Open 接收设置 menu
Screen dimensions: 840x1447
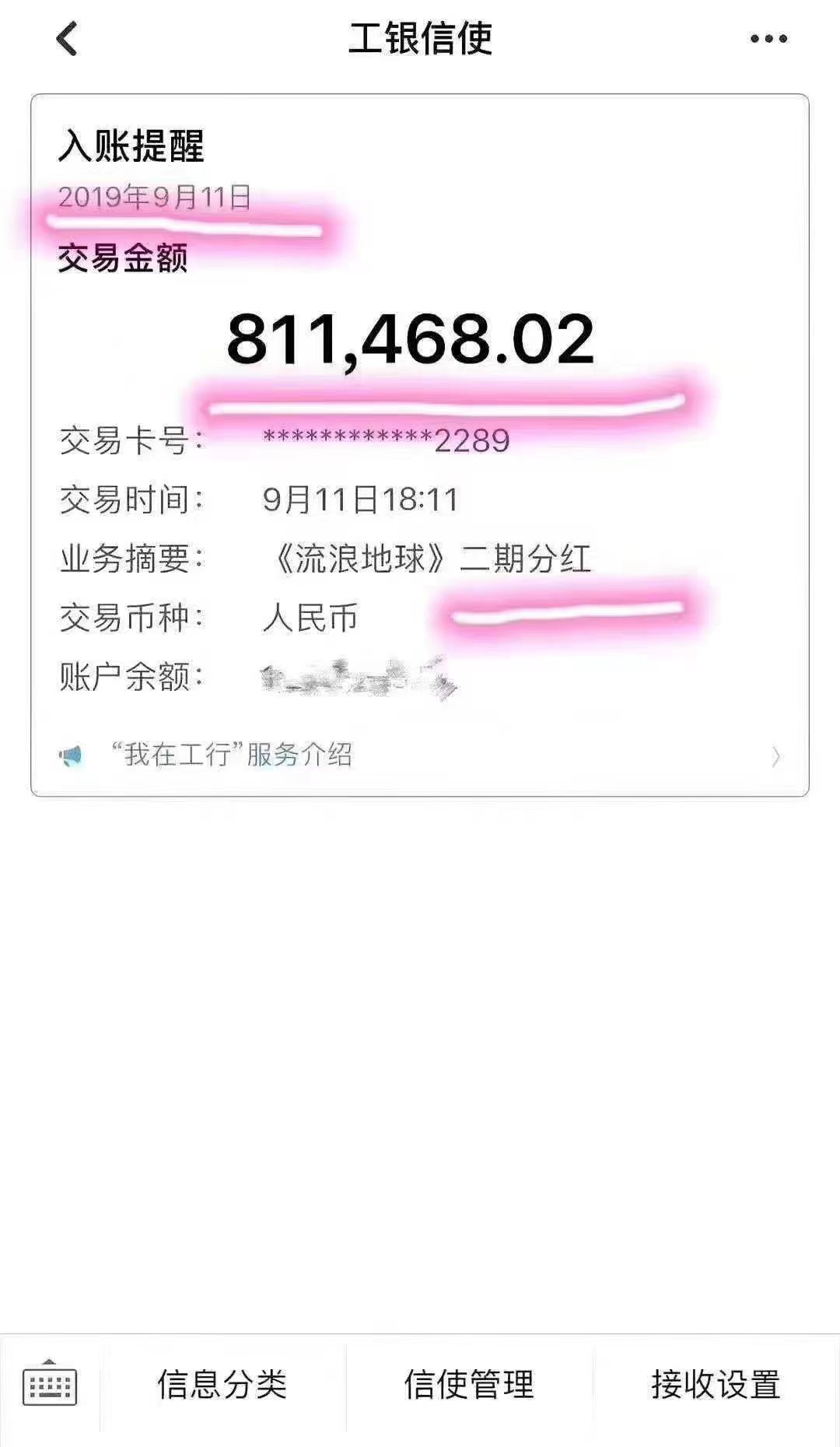(x=716, y=1385)
